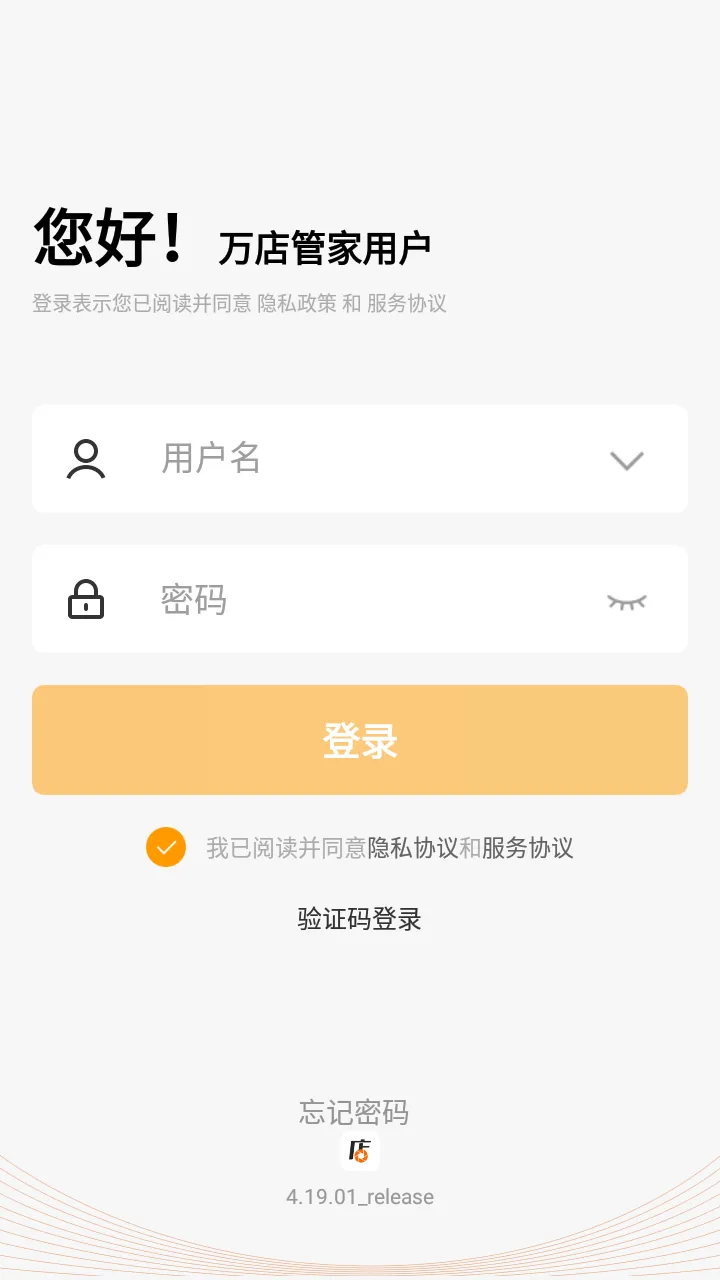The image size is (720, 1280).
Task: View 服务协议 under the greeting
Action: (x=406, y=304)
